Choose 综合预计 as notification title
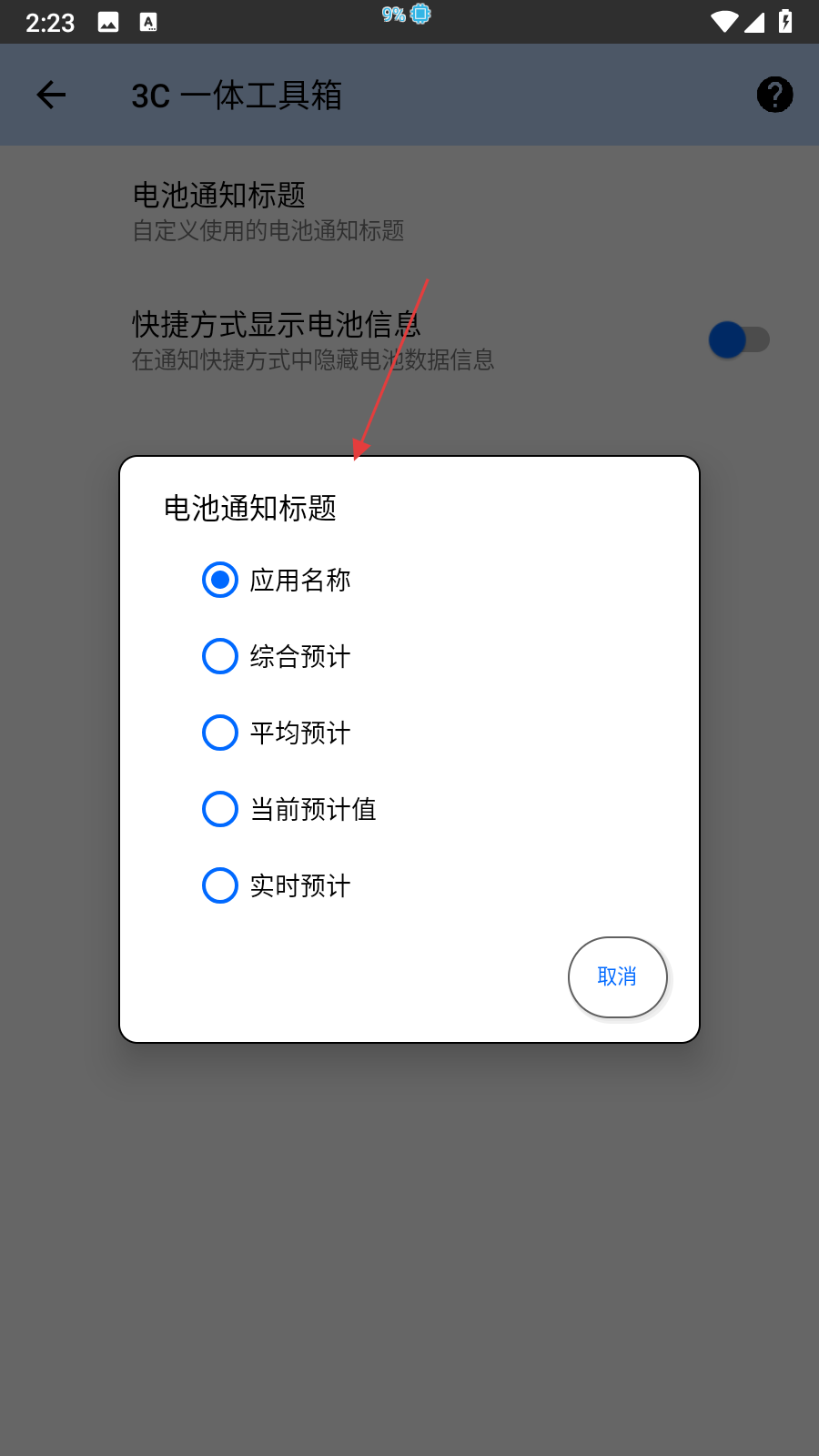 [x=220, y=656]
